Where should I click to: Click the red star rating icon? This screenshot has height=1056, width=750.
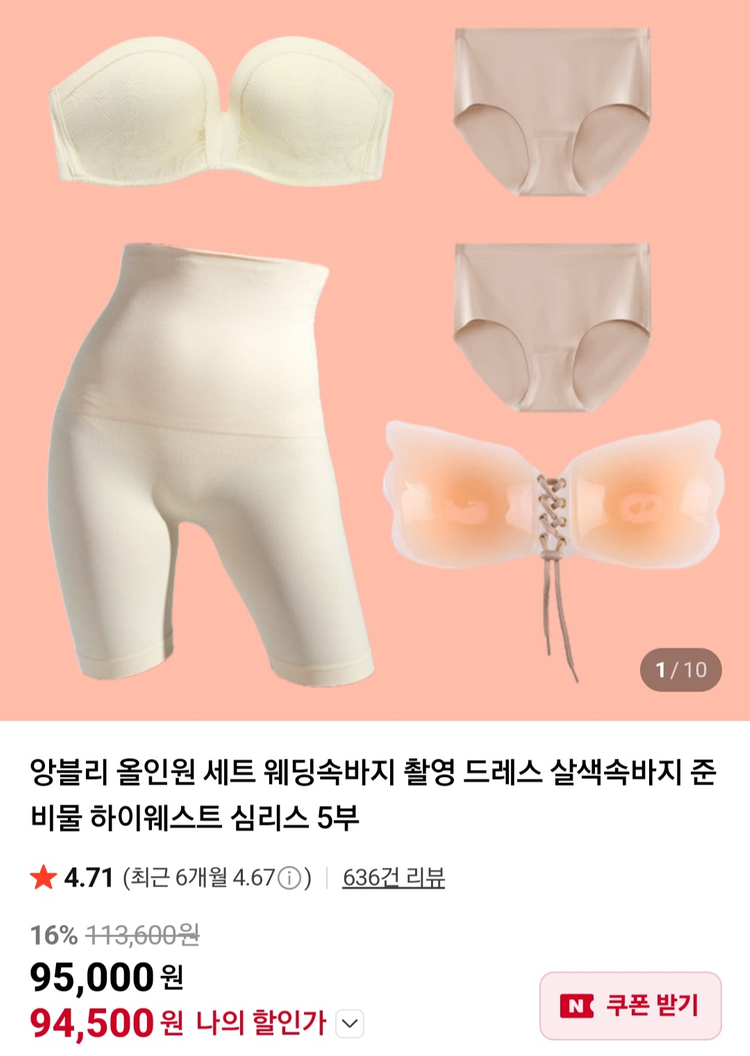[x=40, y=871]
